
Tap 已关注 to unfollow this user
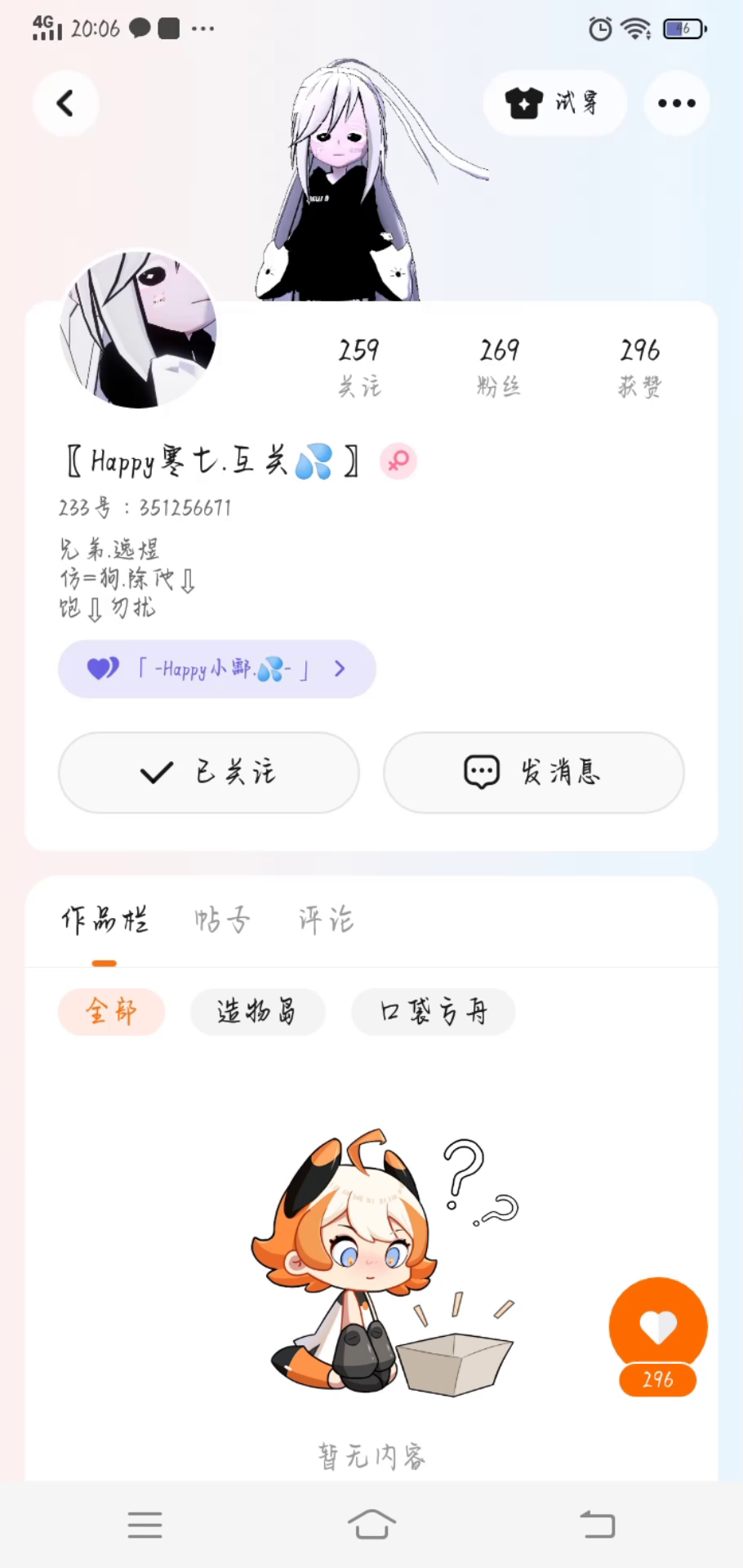[209, 773]
